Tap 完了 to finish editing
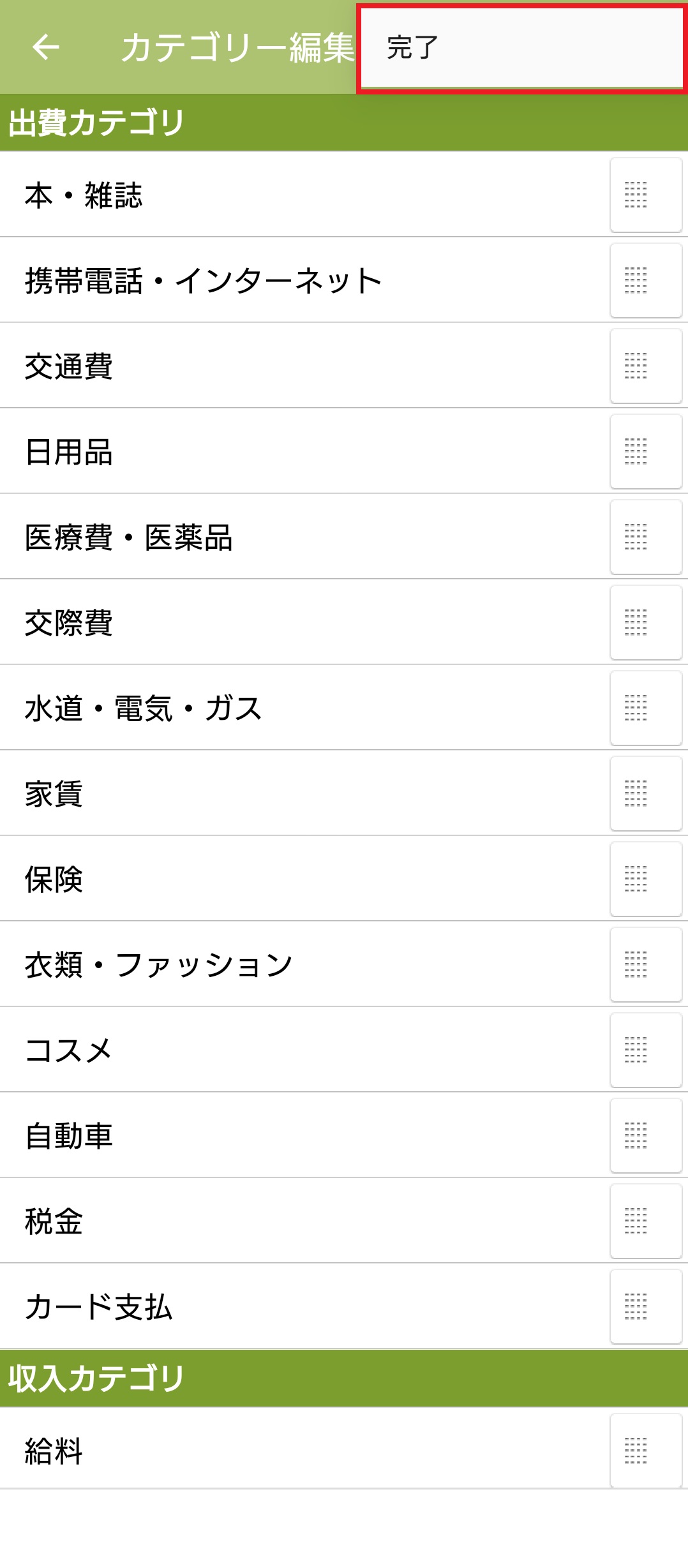The height and width of the screenshot is (1568, 688). click(x=521, y=48)
